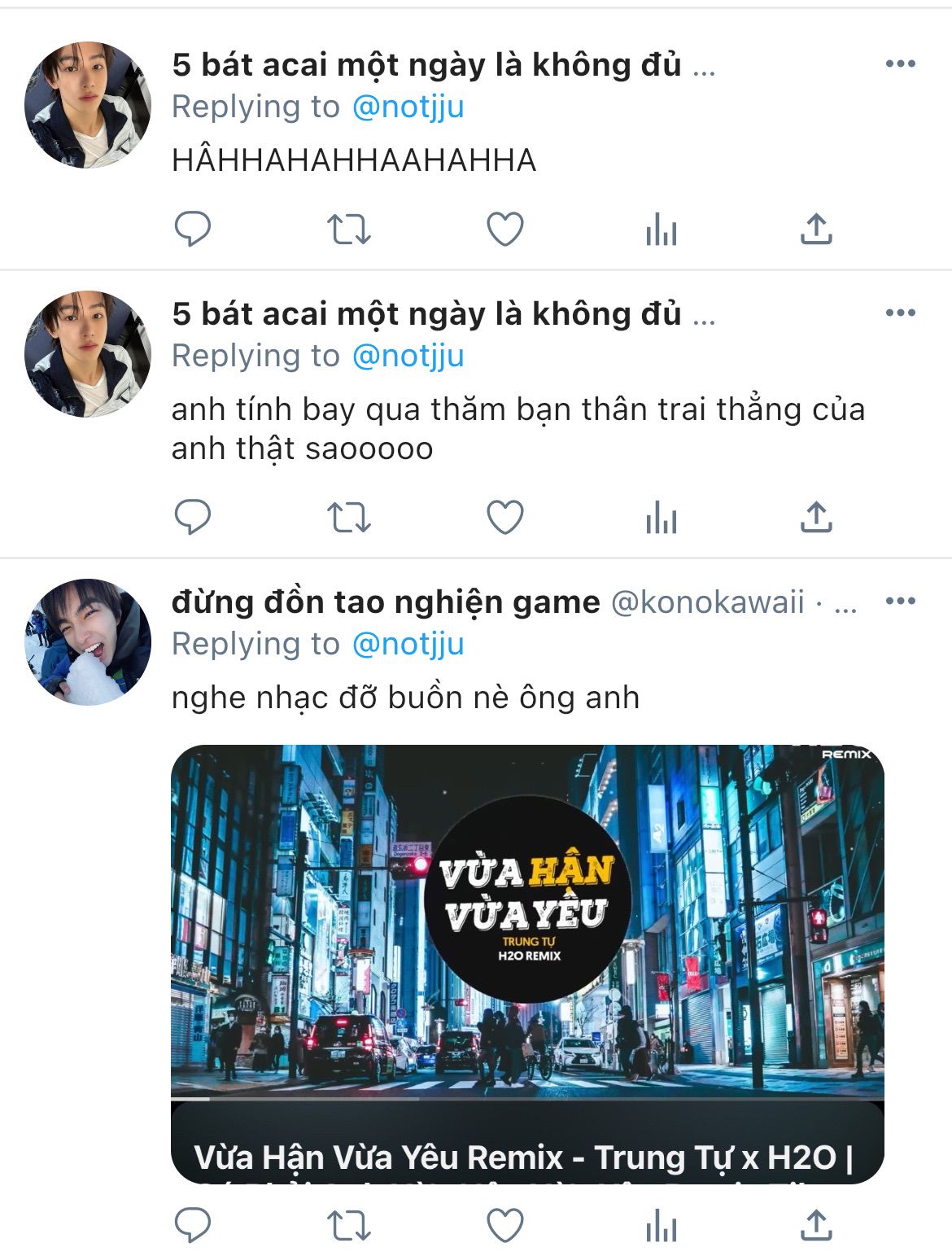Like the 'anh tính bay qua' tweet

[504, 517]
